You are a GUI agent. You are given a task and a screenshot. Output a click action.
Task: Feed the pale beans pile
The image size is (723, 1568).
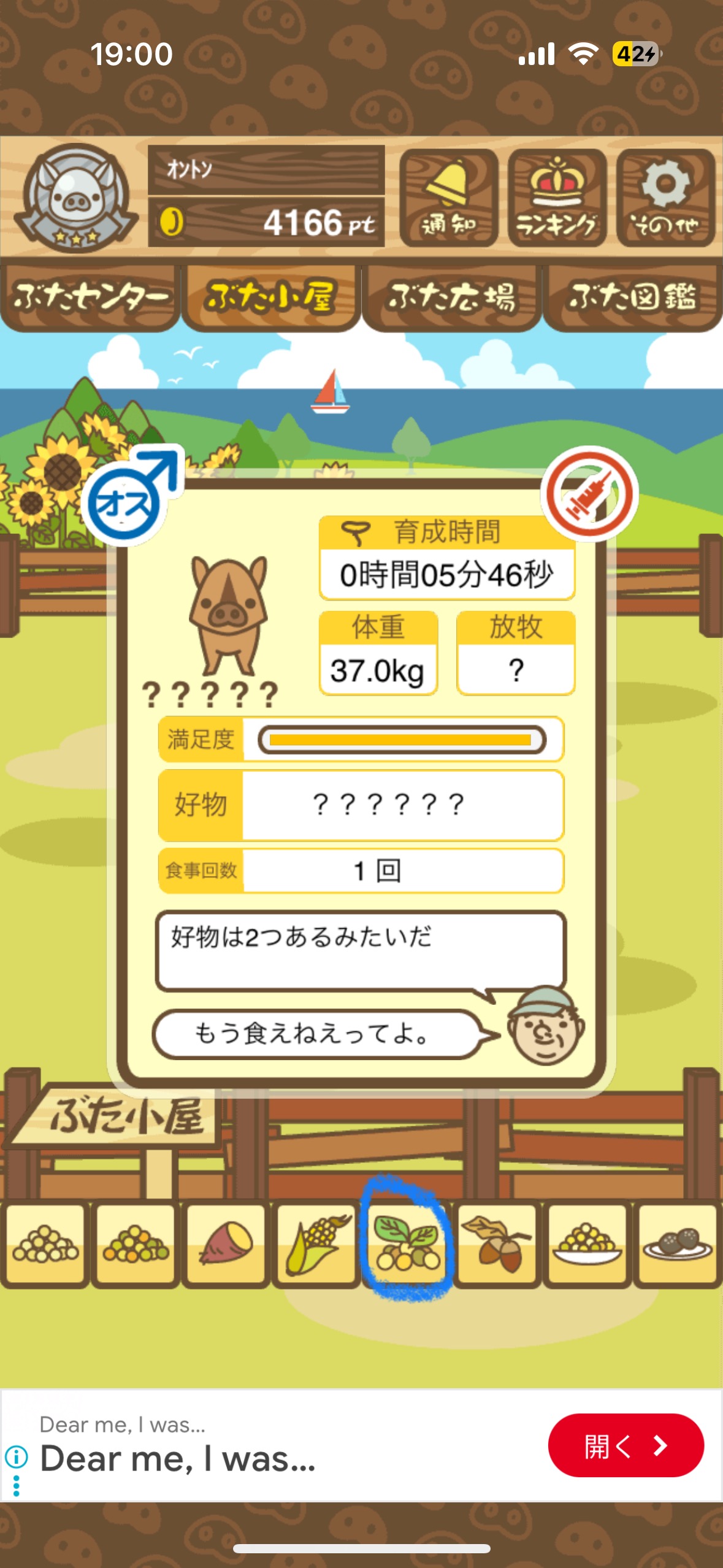[x=45, y=1243]
